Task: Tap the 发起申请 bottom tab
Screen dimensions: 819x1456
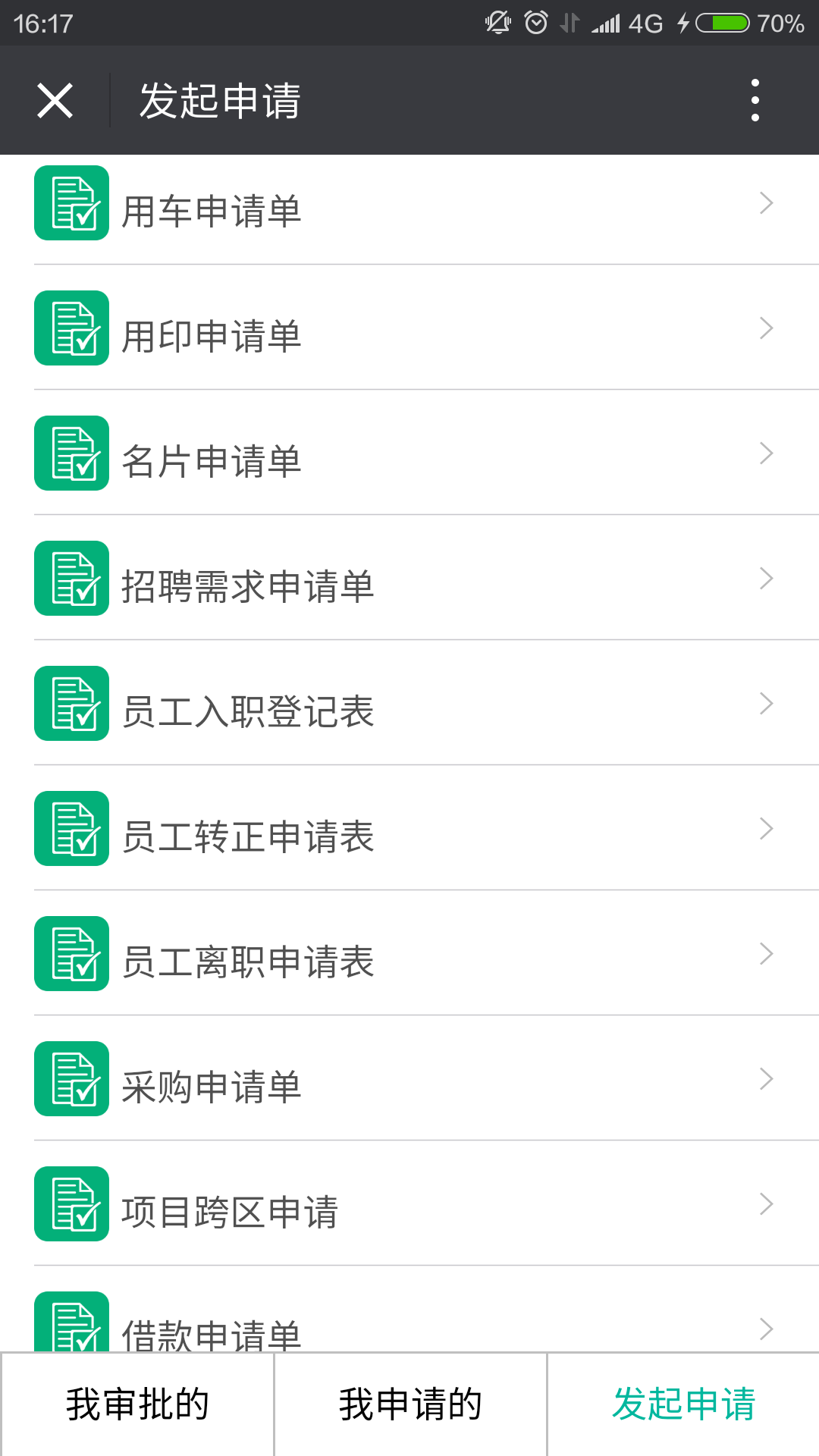Action: pyautogui.click(x=683, y=1404)
